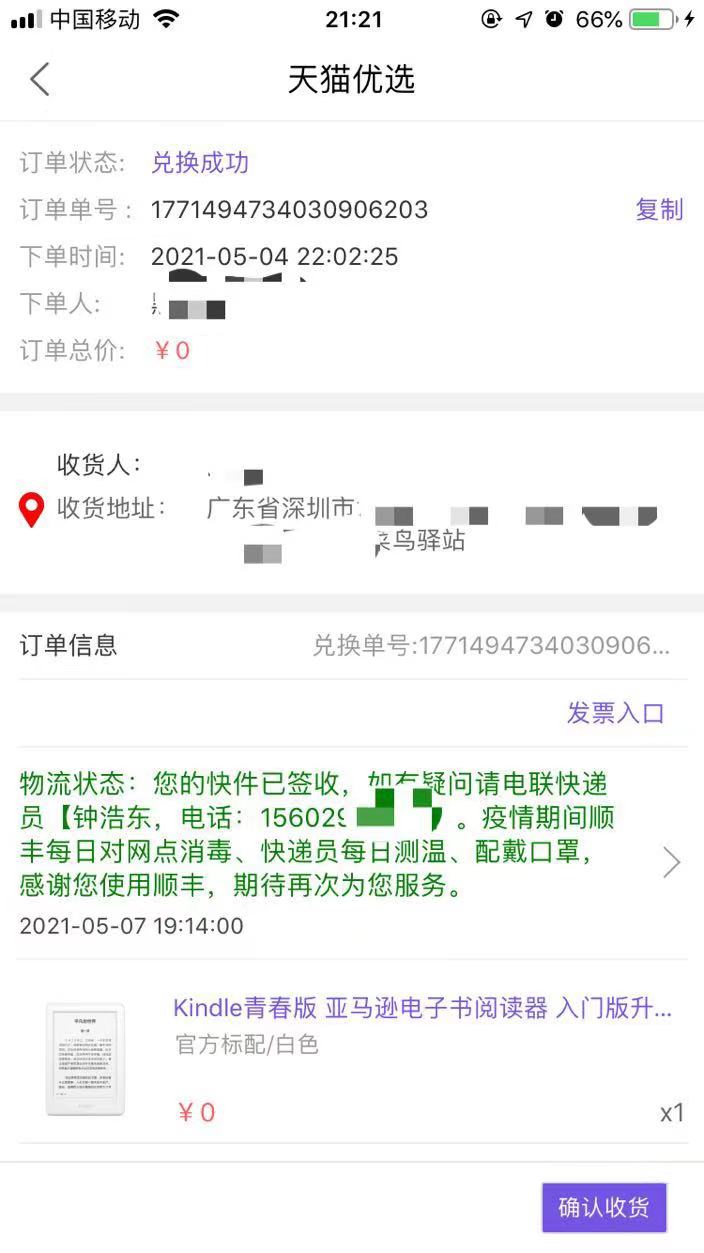Go back using the top-left arrow
The width and height of the screenshot is (704, 1253).
pyautogui.click(x=40, y=79)
